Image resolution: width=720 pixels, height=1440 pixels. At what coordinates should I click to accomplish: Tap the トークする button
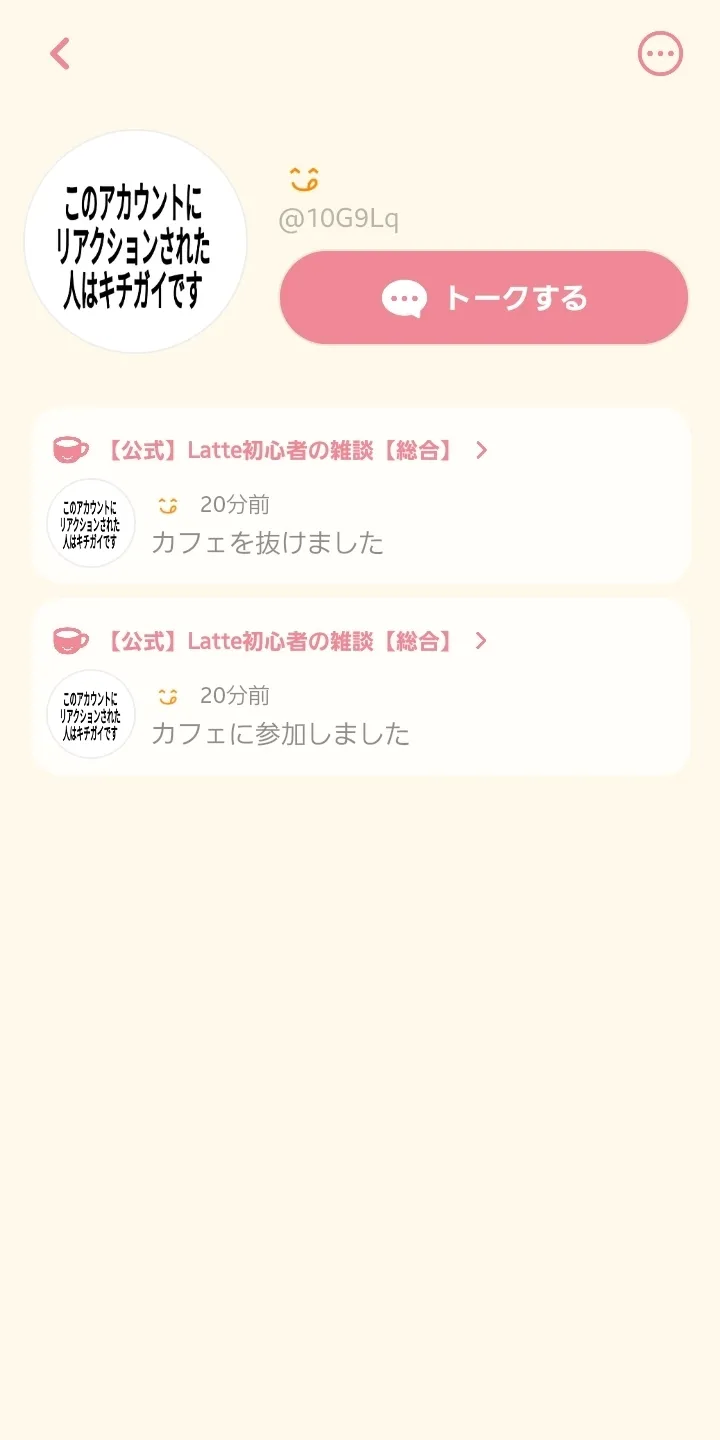[484, 298]
